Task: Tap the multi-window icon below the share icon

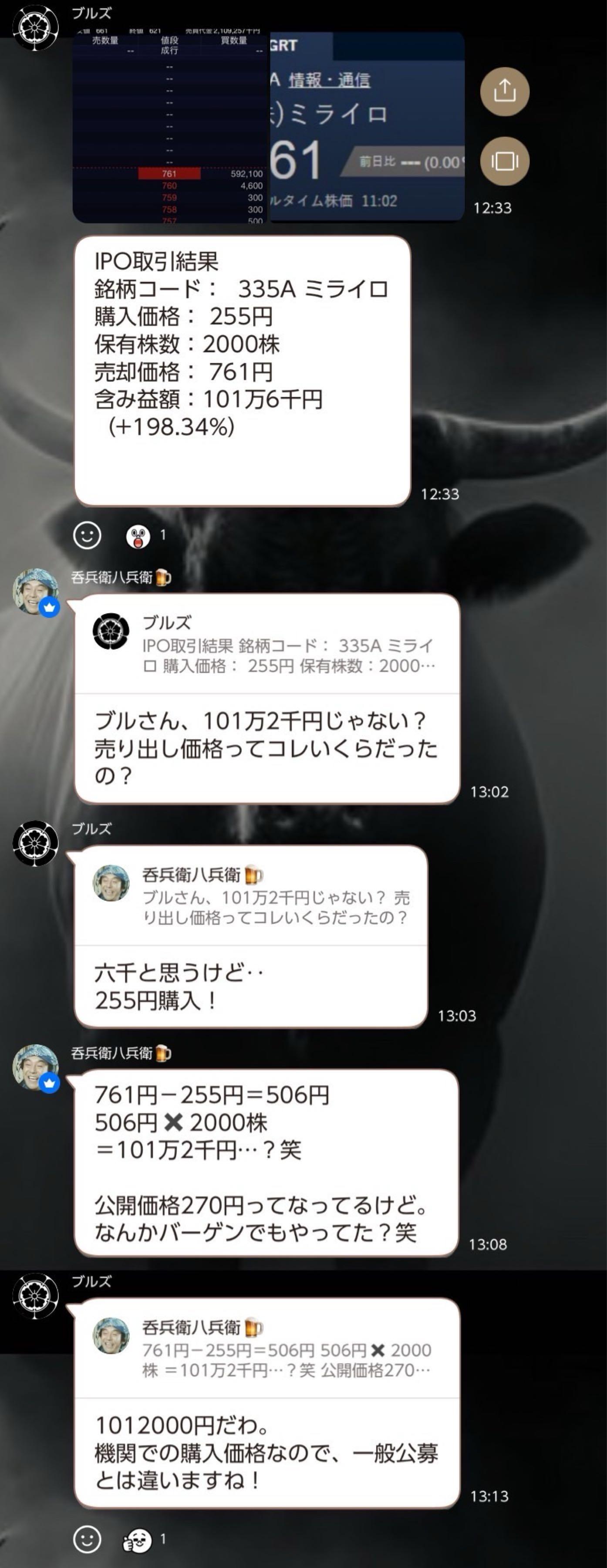Action: tap(506, 161)
